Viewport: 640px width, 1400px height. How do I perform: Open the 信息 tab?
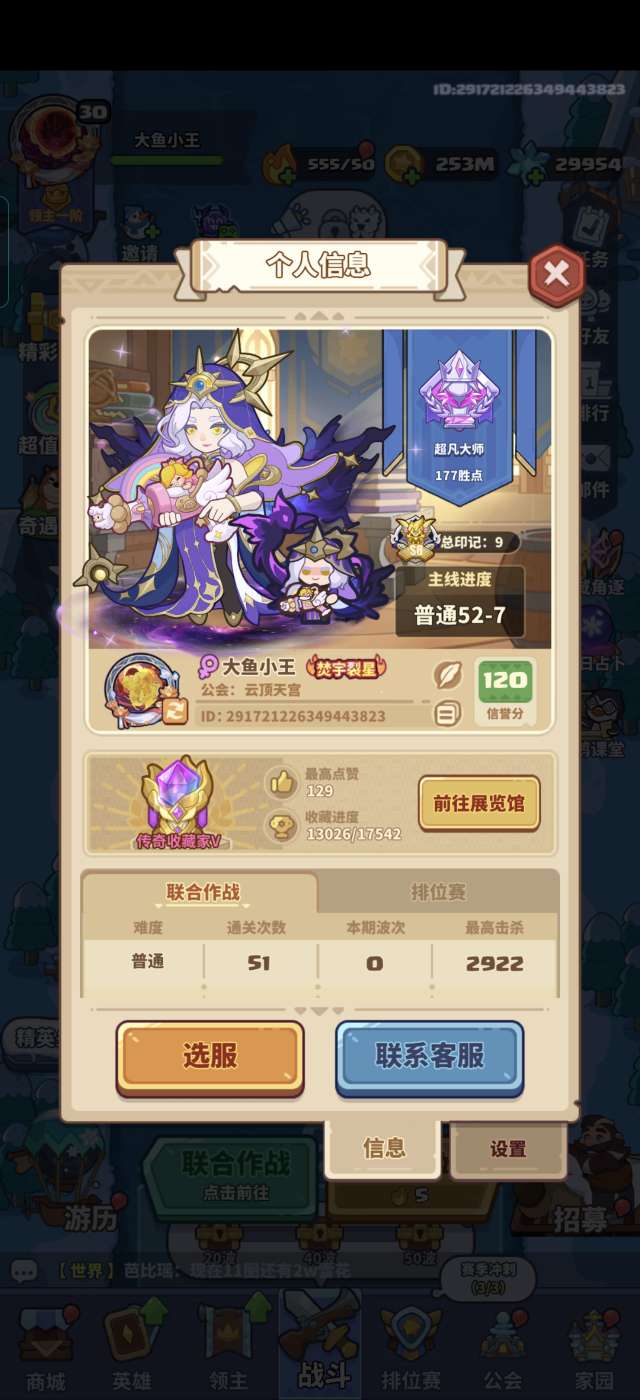(x=383, y=1148)
